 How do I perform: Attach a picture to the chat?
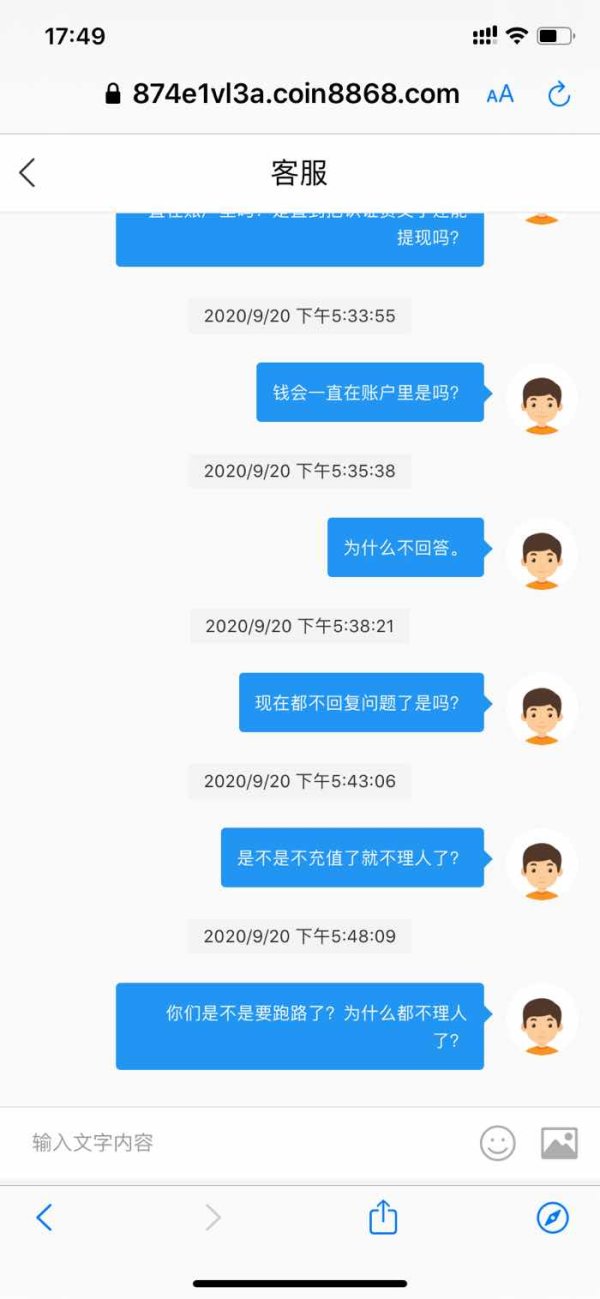click(559, 1142)
